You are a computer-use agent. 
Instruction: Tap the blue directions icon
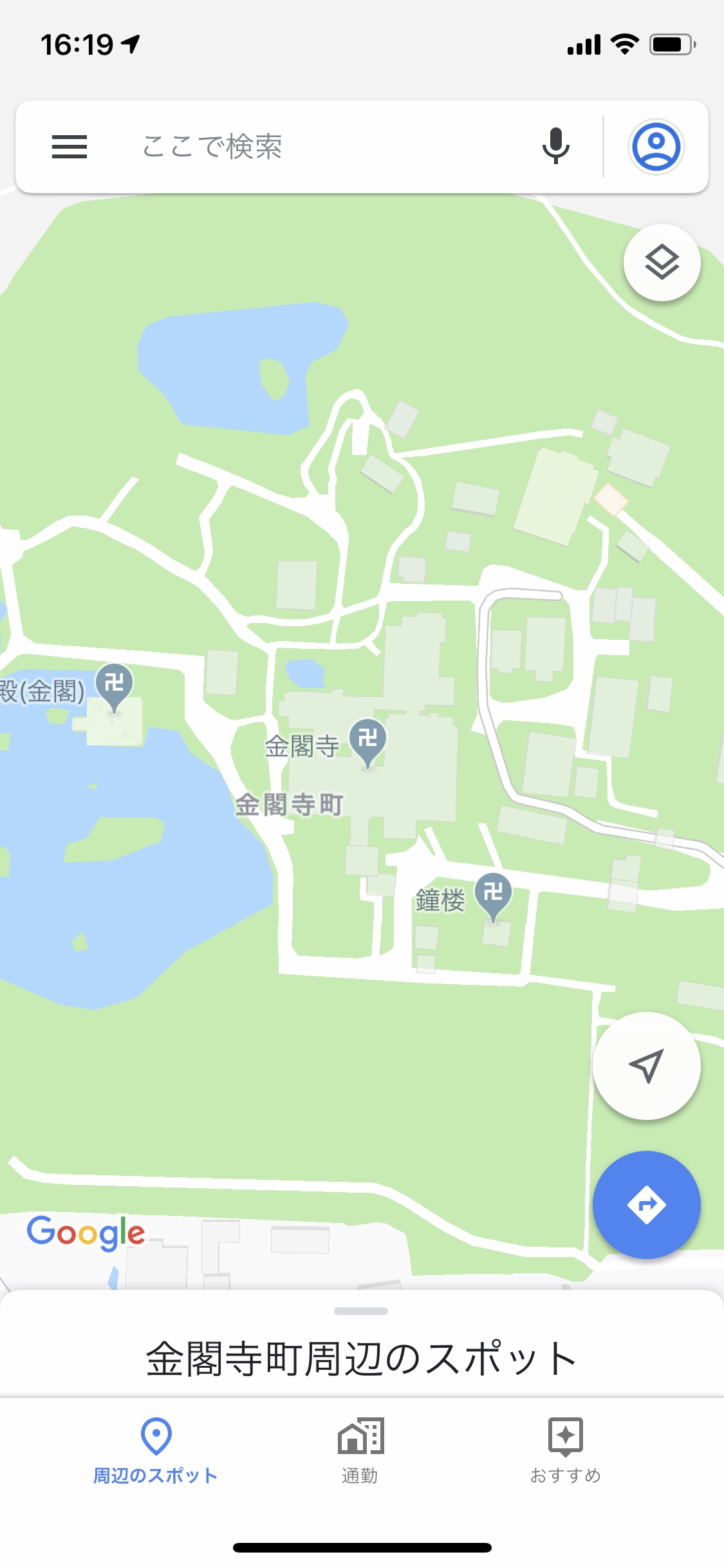click(646, 1206)
